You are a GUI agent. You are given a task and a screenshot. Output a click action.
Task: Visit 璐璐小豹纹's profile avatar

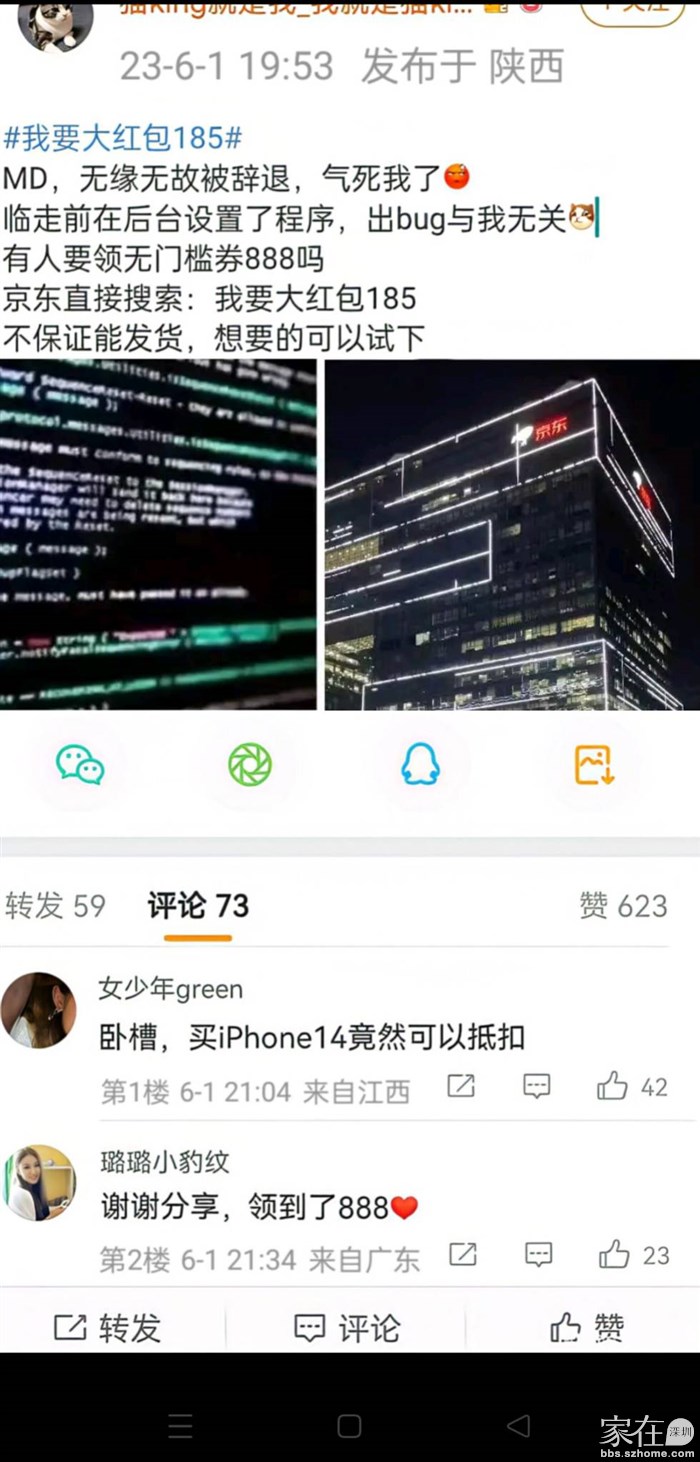pos(38,1183)
